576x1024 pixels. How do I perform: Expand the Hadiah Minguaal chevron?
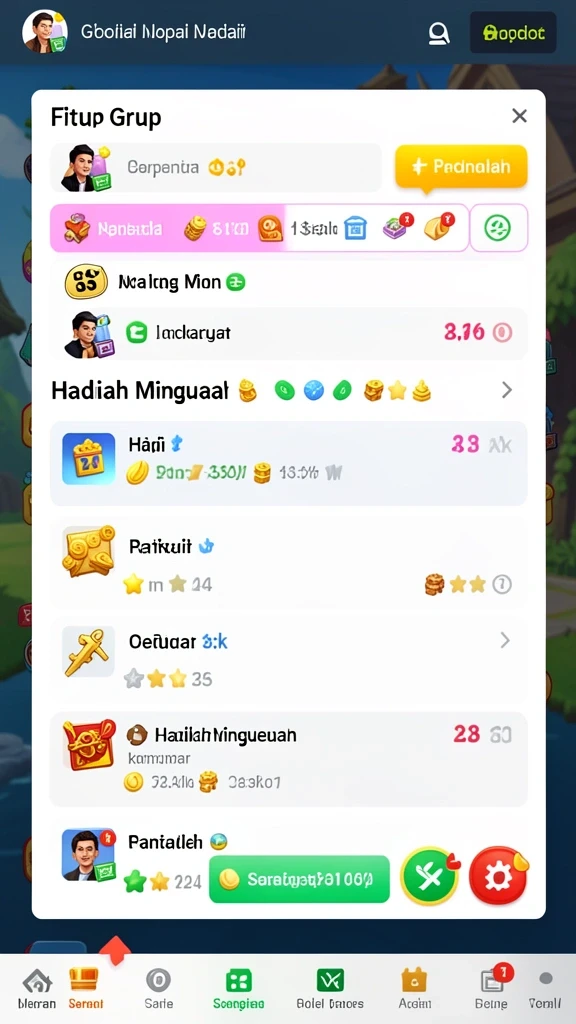click(507, 391)
